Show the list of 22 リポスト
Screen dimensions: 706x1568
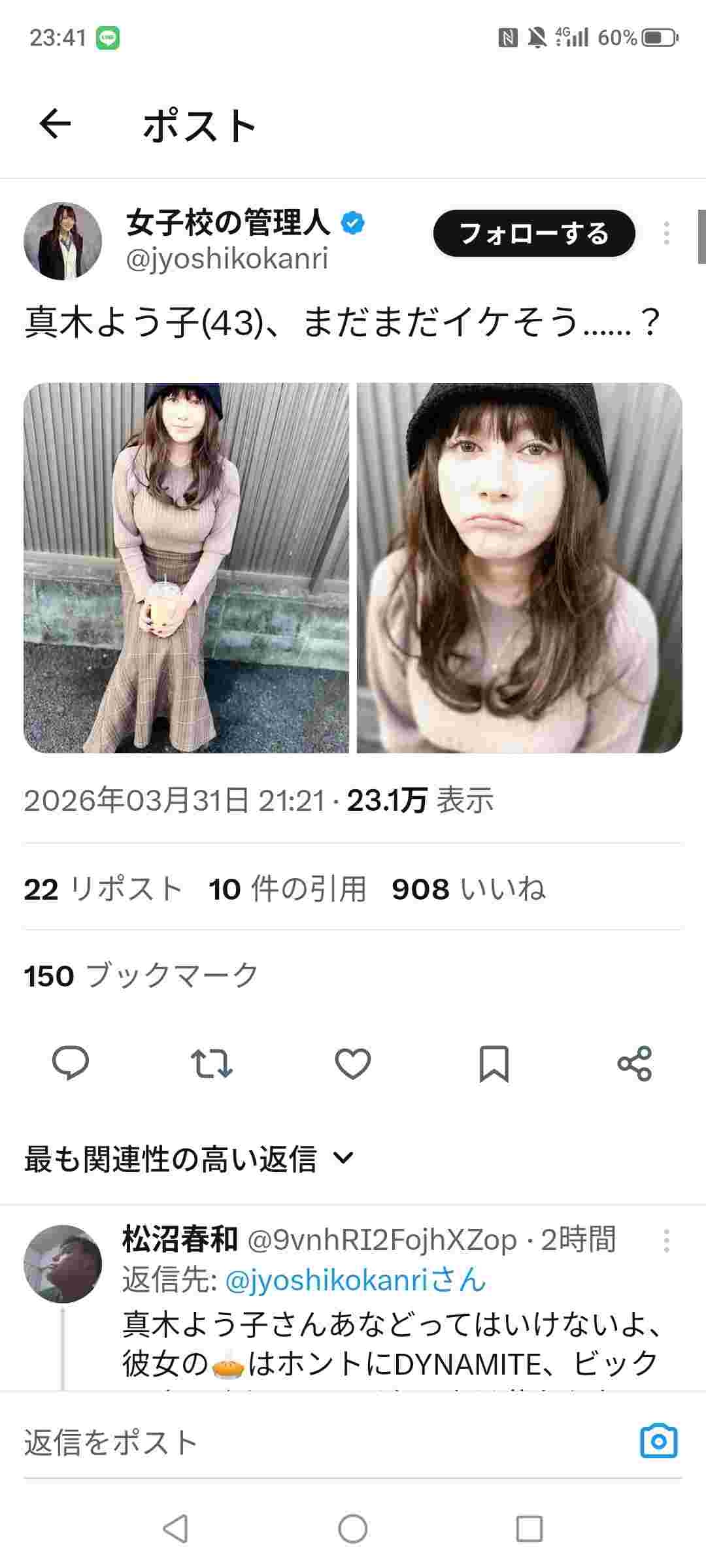(x=103, y=889)
